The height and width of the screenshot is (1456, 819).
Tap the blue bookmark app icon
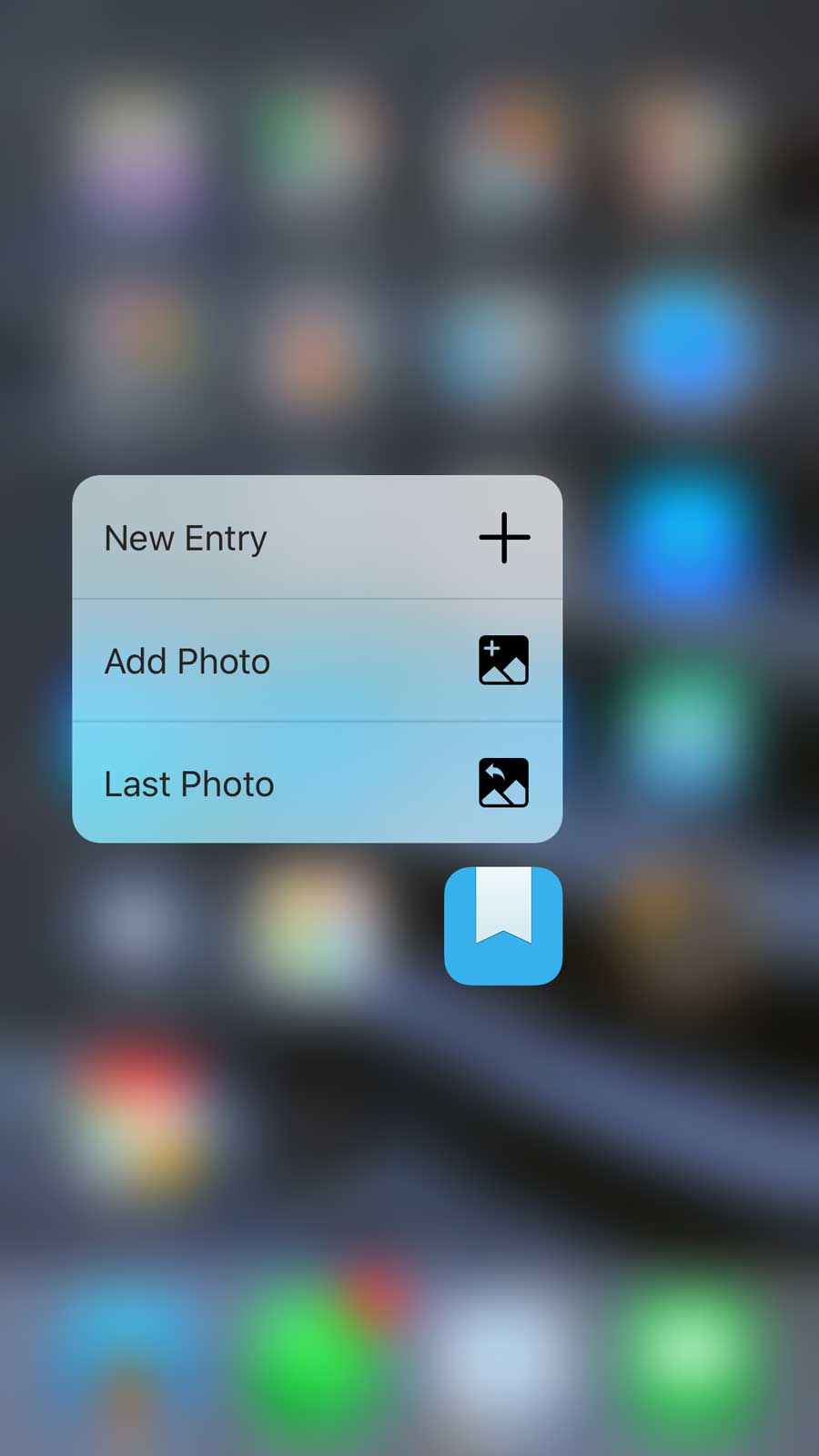pyautogui.click(x=503, y=925)
